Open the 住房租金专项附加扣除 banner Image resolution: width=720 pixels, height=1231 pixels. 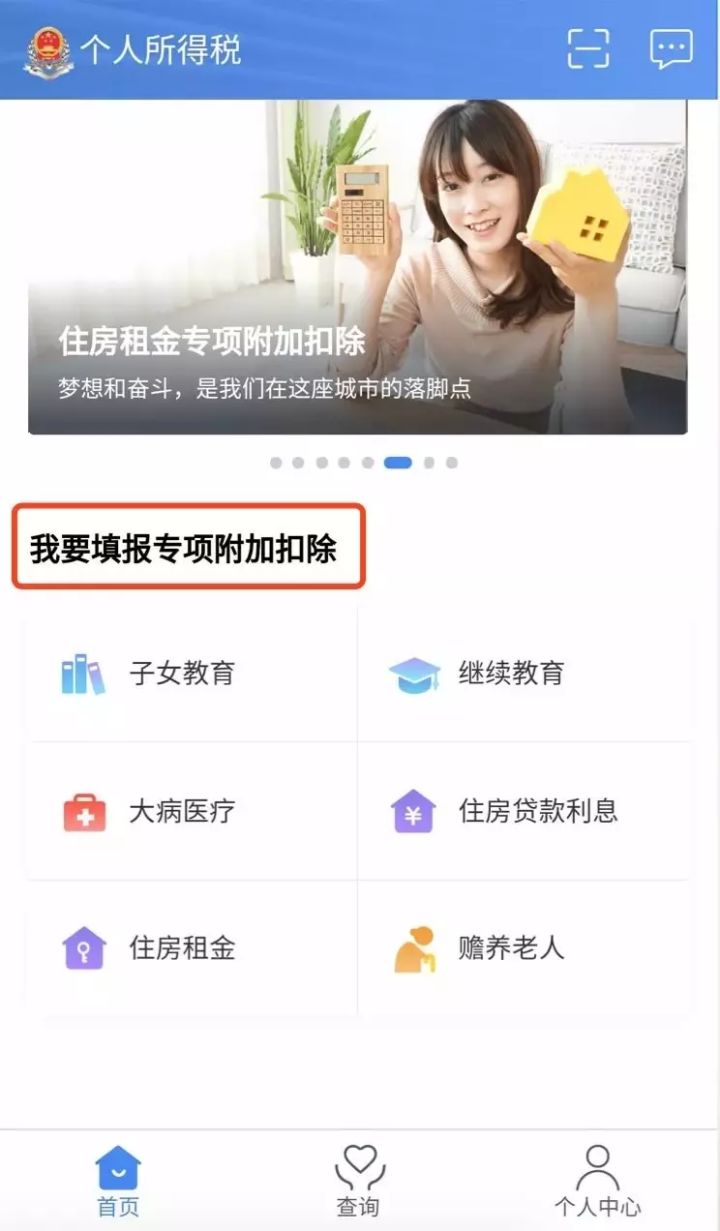point(357,267)
